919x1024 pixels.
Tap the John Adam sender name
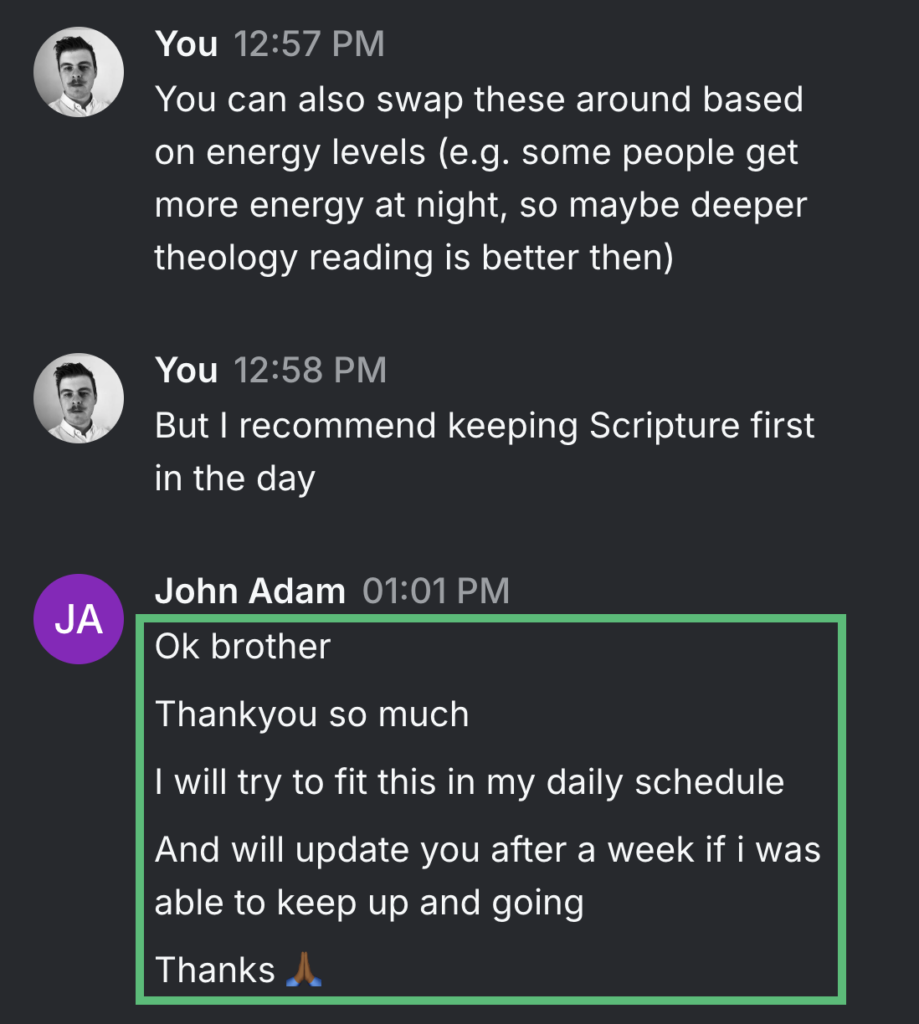click(250, 590)
